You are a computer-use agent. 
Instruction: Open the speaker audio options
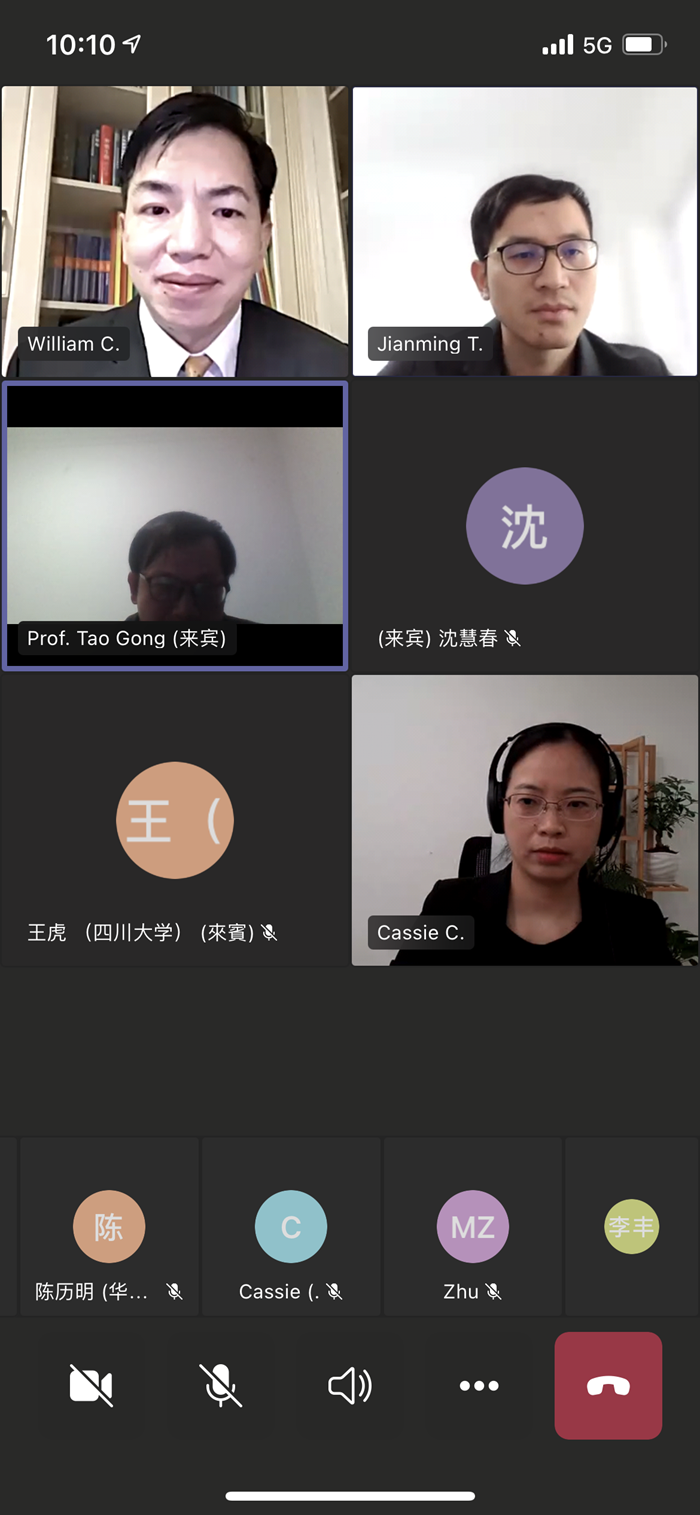(x=350, y=1386)
